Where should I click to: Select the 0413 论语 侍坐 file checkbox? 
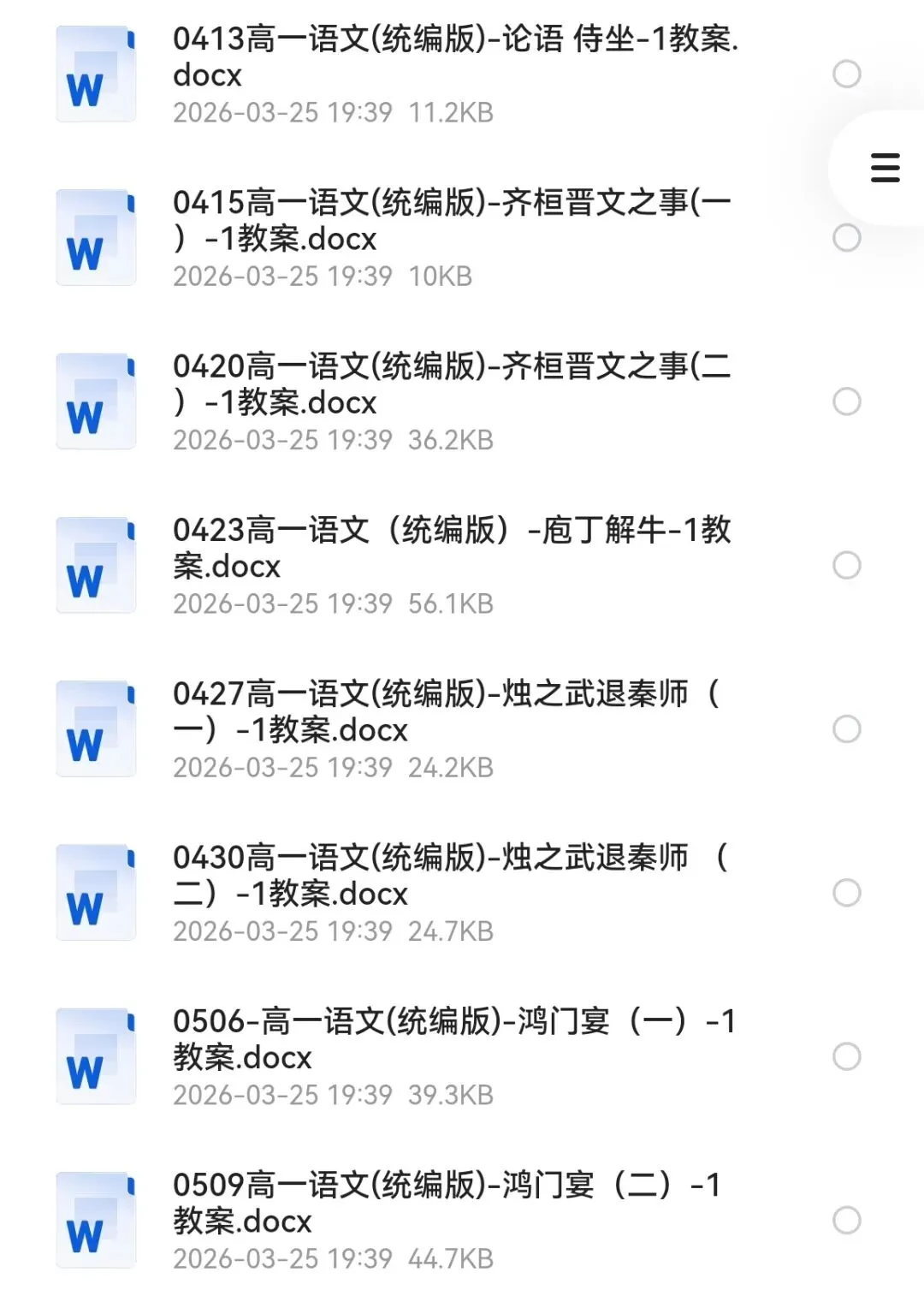click(x=846, y=74)
